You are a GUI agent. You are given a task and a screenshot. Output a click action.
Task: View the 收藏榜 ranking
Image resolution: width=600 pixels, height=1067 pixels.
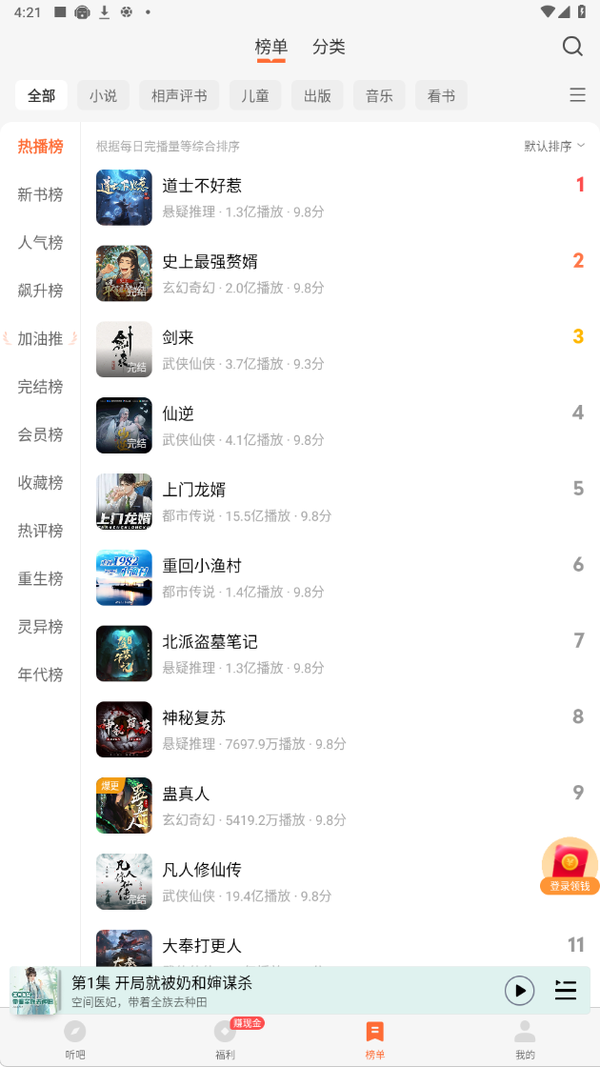(x=40, y=483)
